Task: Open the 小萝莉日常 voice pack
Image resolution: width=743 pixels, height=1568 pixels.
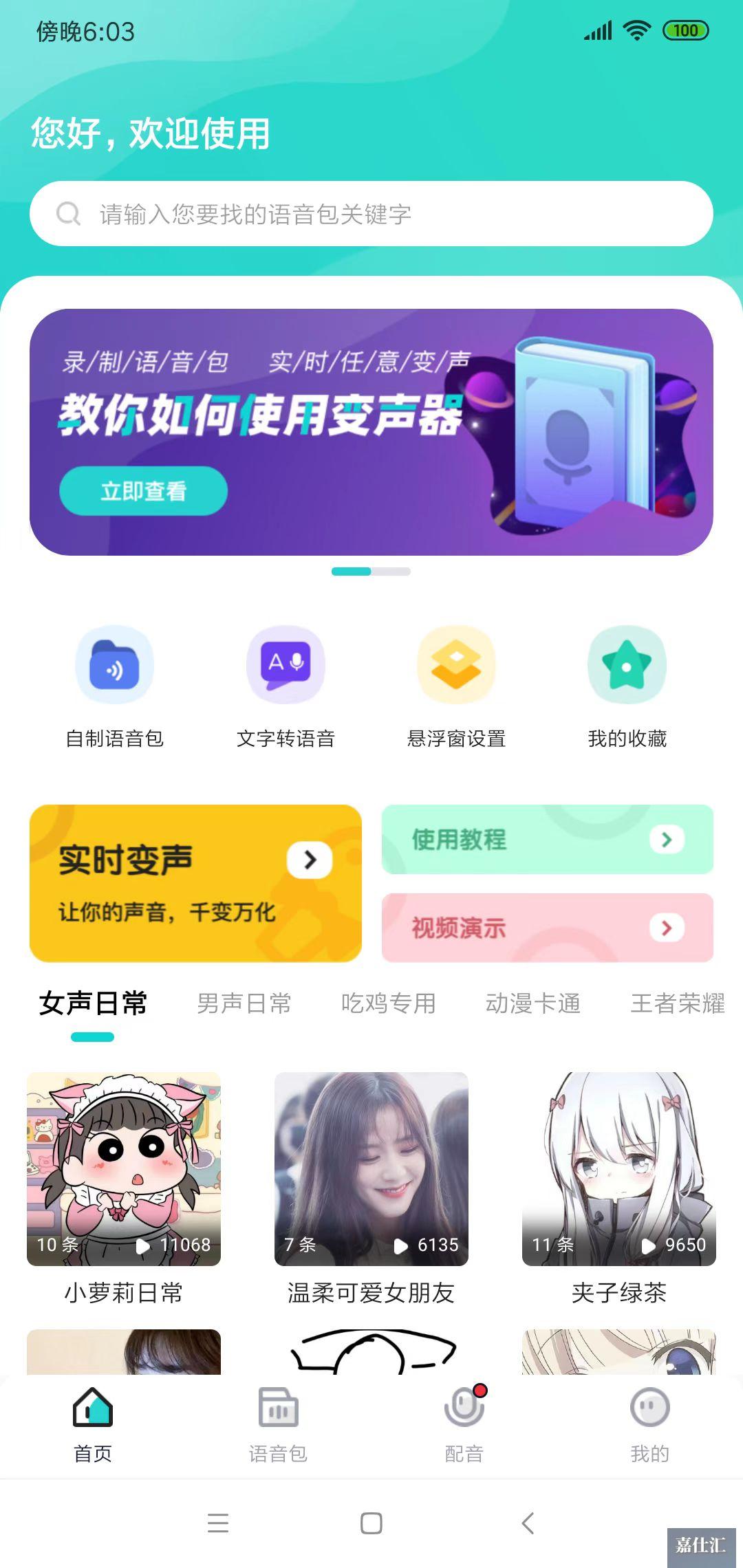Action: (124, 1169)
